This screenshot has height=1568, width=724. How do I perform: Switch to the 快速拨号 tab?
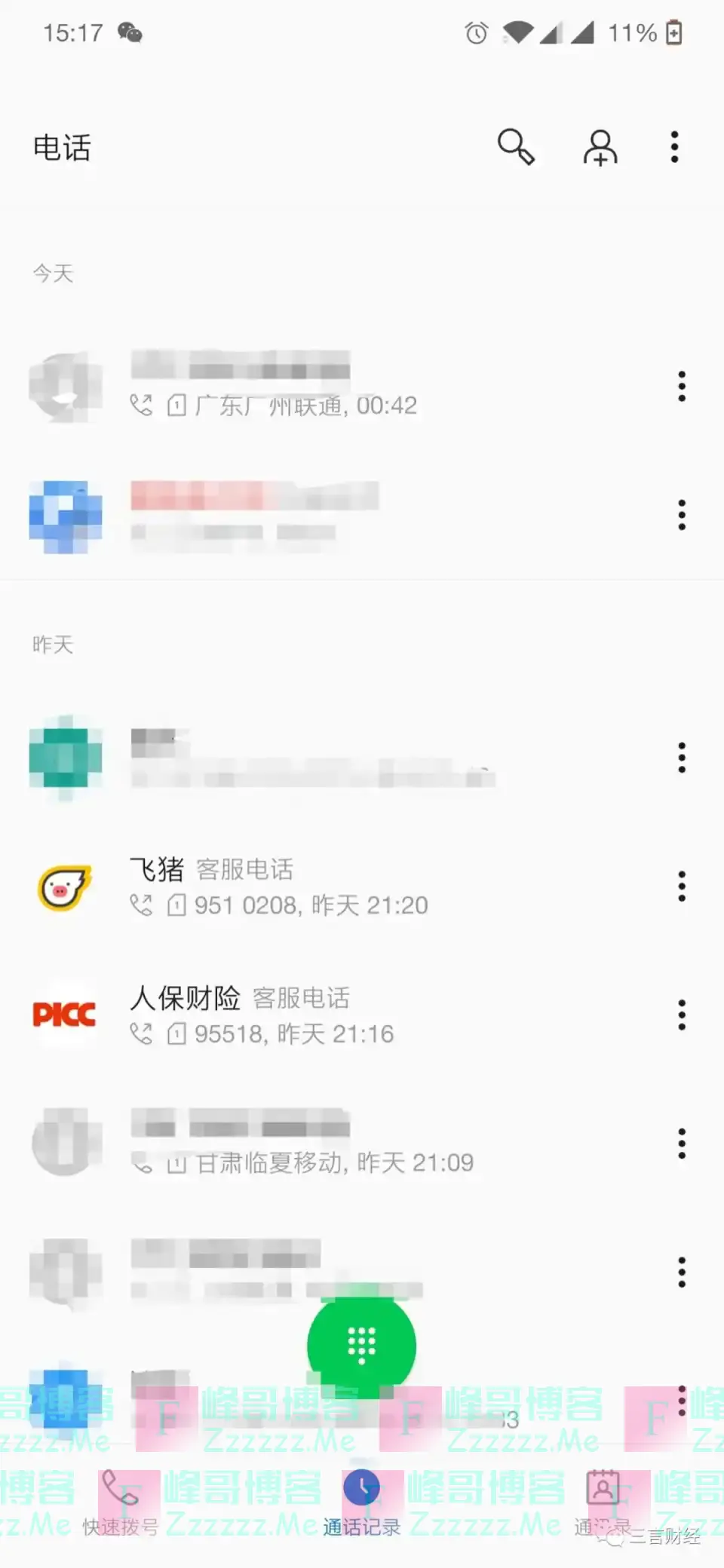pyautogui.click(x=121, y=1504)
